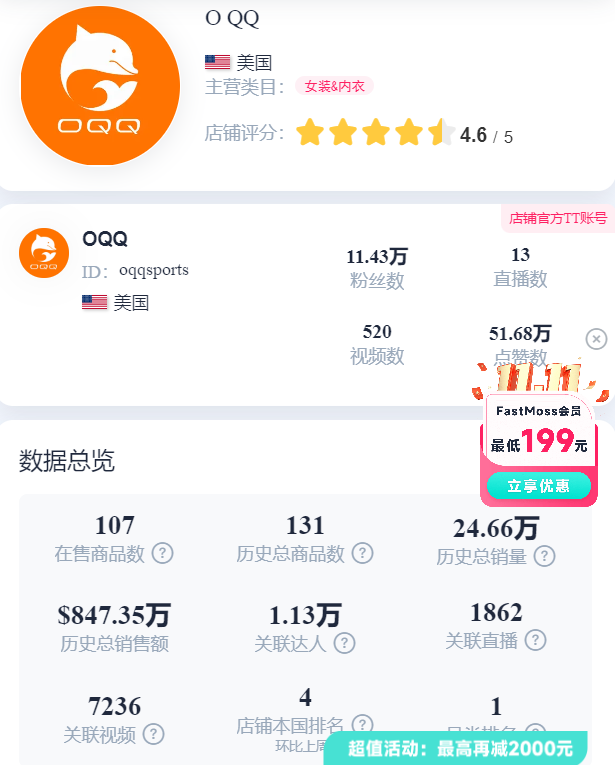The height and width of the screenshot is (765, 615).
Task: Open the 超值活动 discount banner
Action: coord(467,748)
